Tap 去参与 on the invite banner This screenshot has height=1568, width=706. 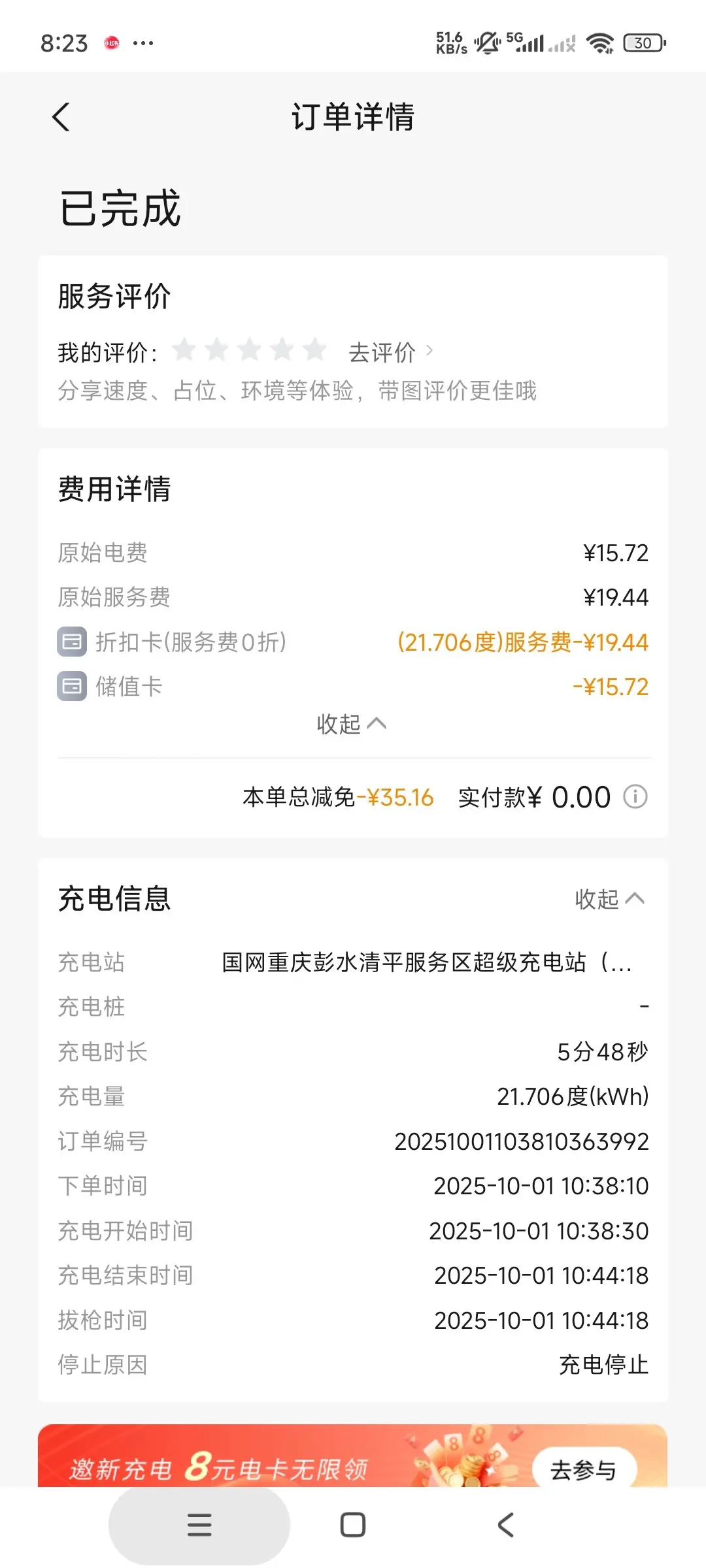point(583,1470)
